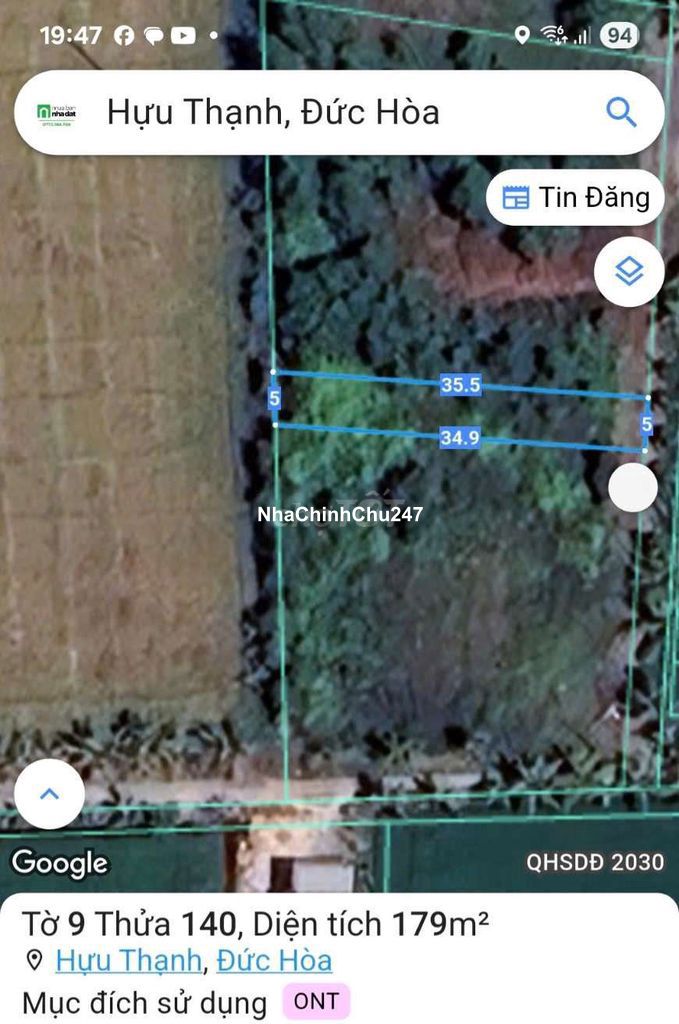Screen dimensions: 679x1024
Task: Expand the parcel info panel with the up chevron
Action: click(49, 795)
